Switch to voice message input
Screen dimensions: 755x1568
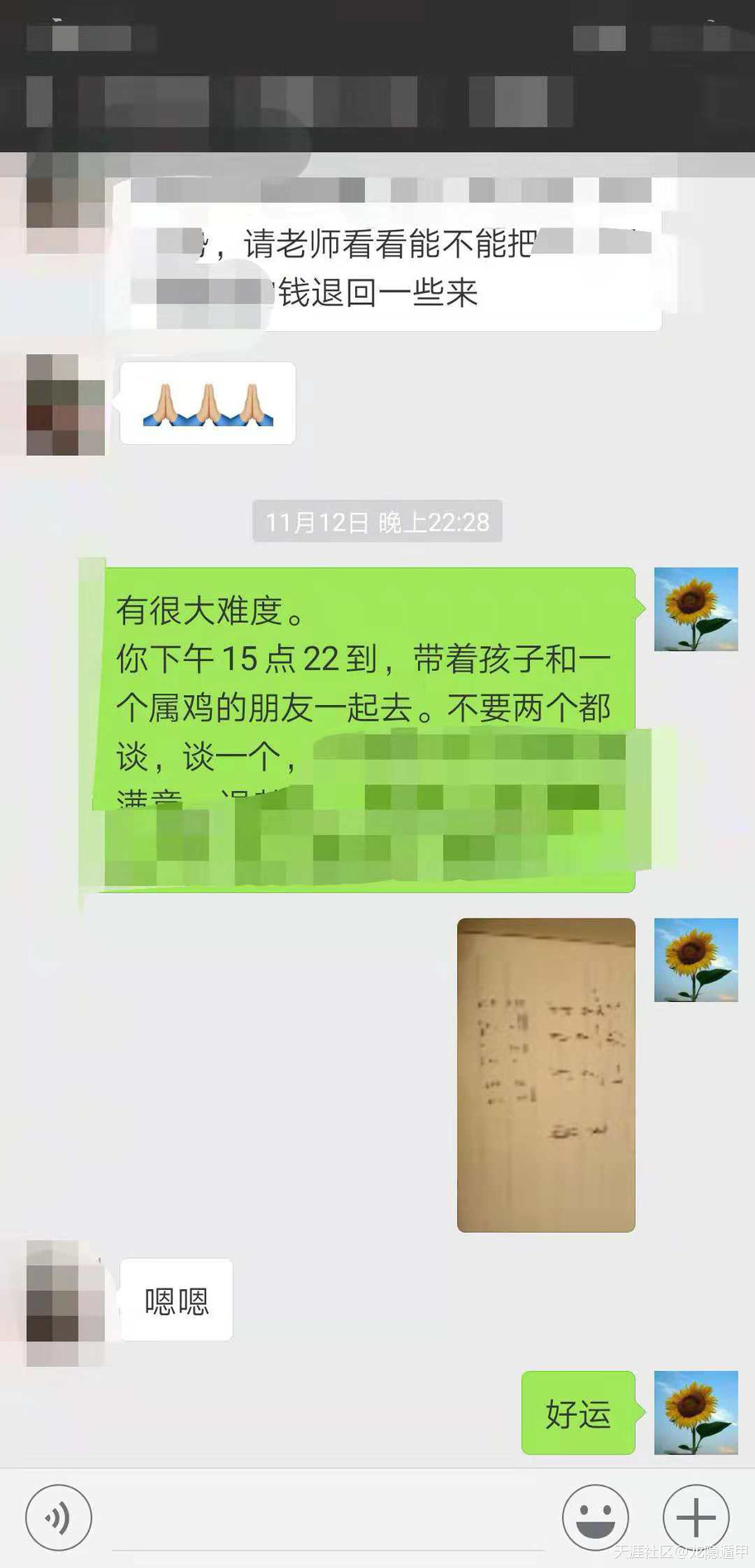[x=58, y=1518]
